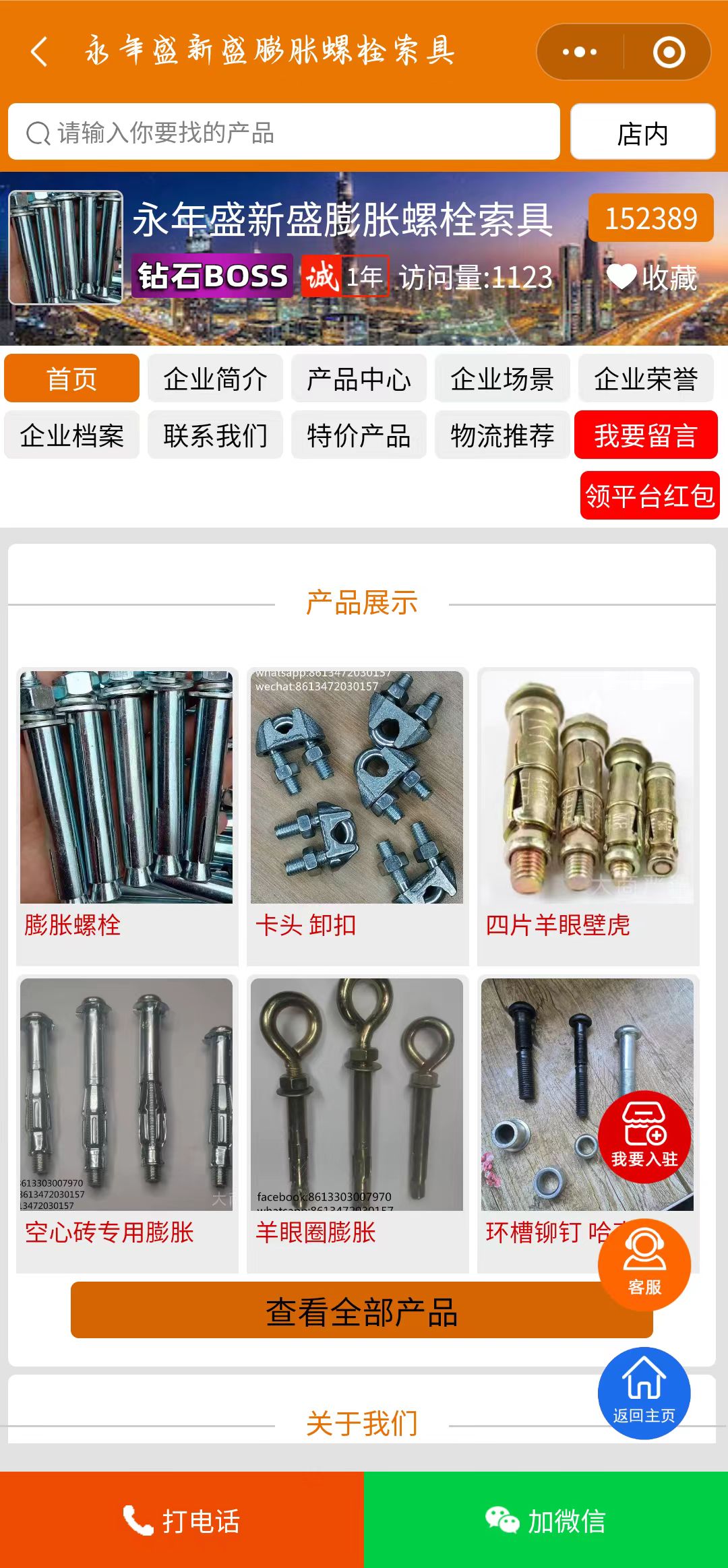The image size is (728, 1568).
Task: Close the mini program via the circle icon
Action: point(669,52)
